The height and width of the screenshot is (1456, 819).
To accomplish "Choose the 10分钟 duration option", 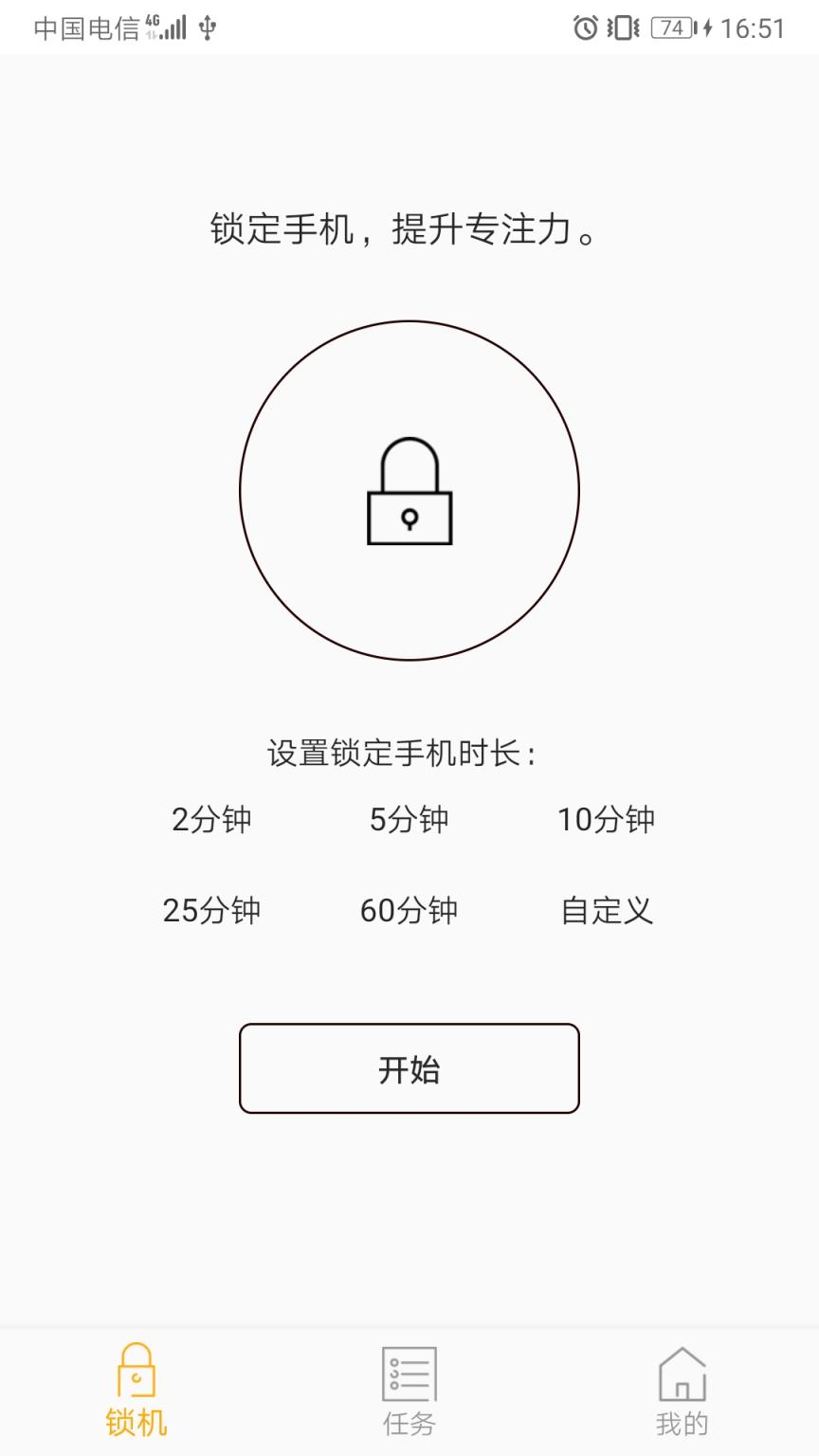I will tap(607, 820).
